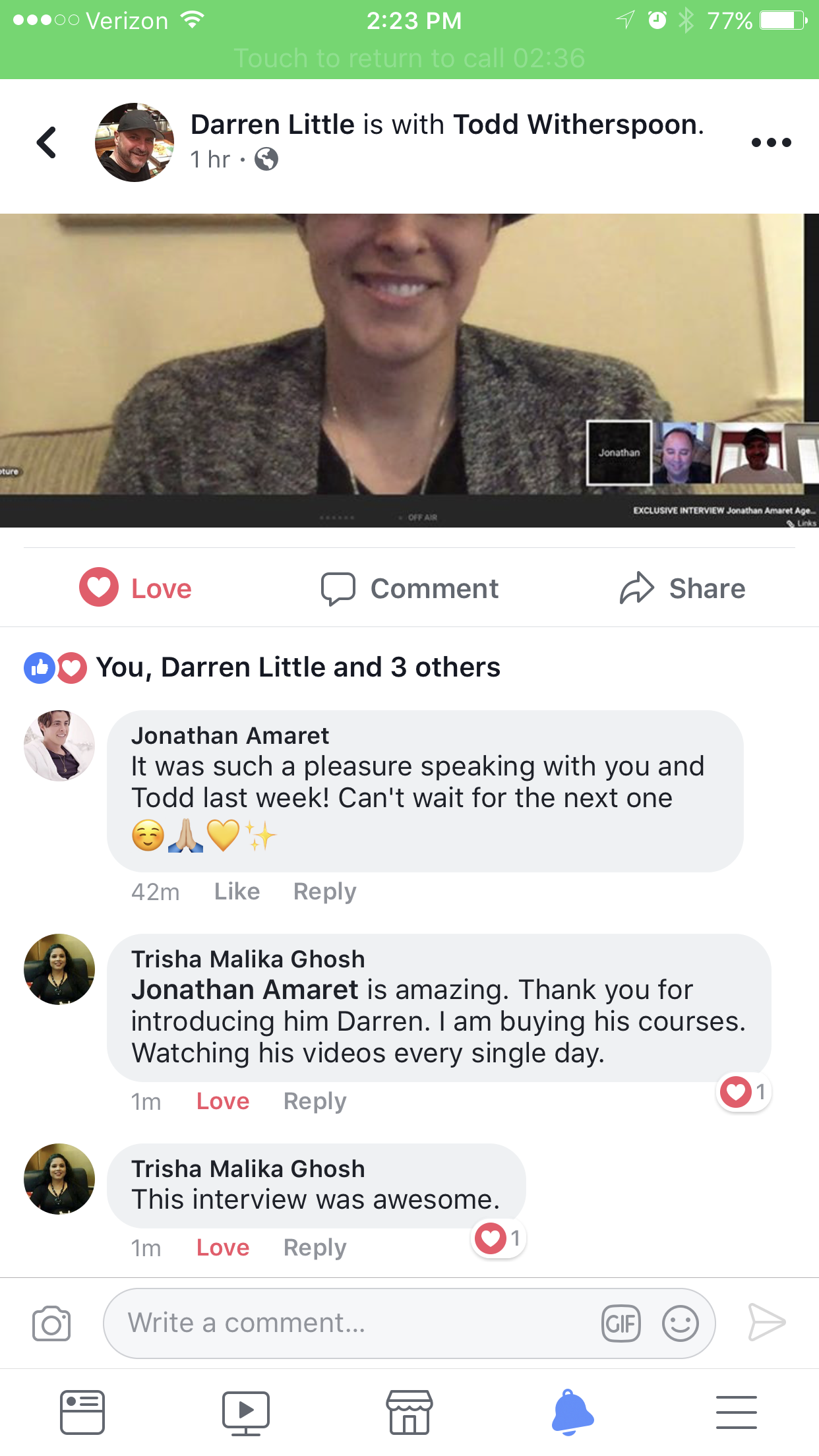
Task: Open the GIF picker
Action: [621, 1323]
